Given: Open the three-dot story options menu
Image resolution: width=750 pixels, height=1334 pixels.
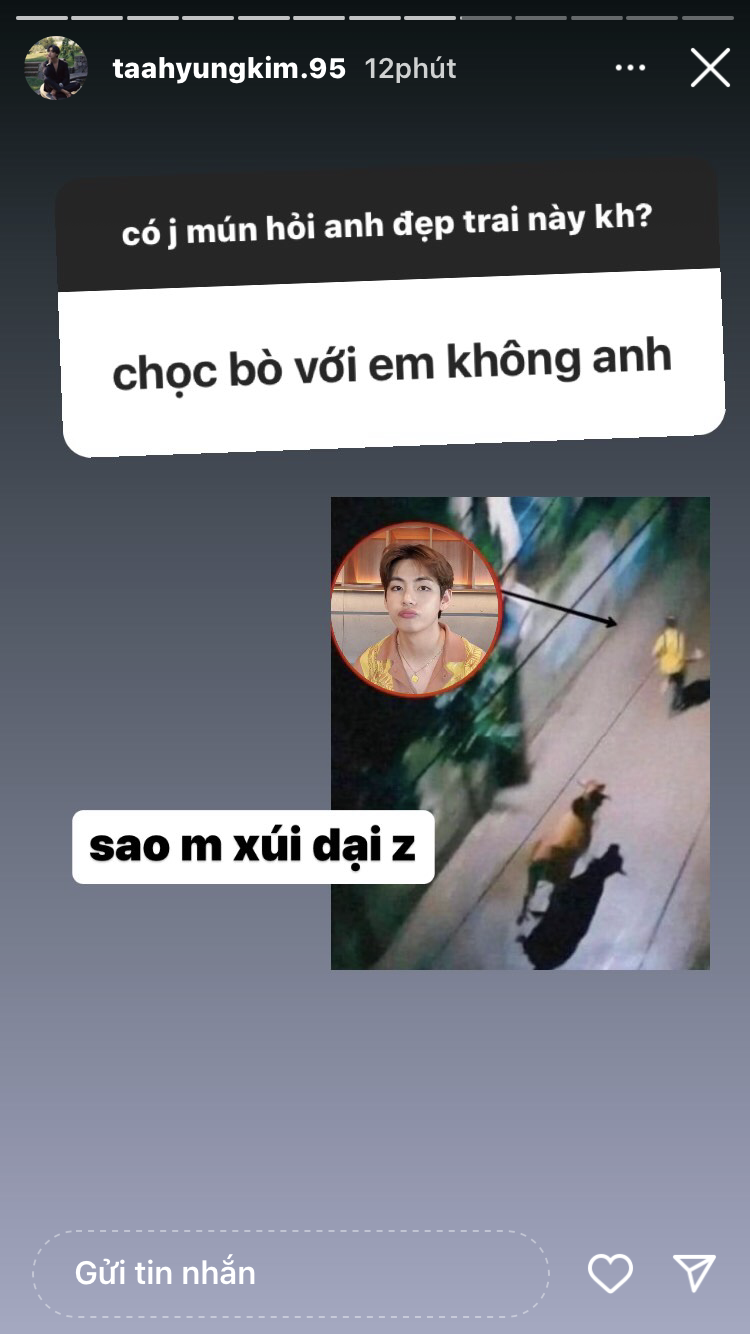Looking at the screenshot, I should [x=630, y=68].
